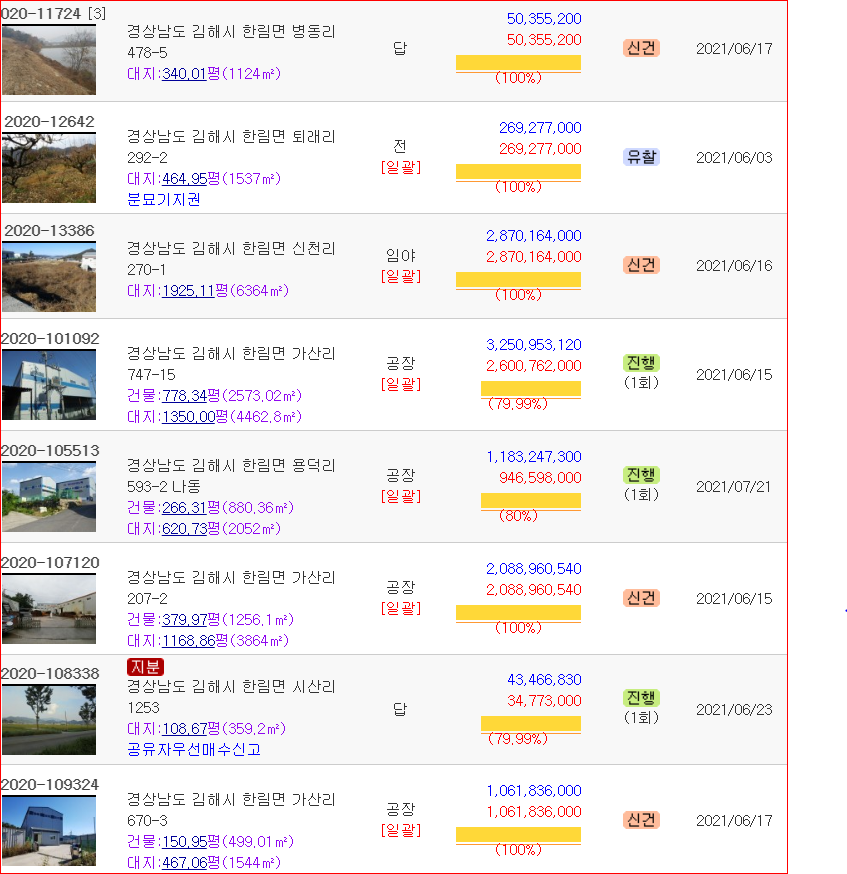Open the 분묘기지권 note link

(164, 199)
